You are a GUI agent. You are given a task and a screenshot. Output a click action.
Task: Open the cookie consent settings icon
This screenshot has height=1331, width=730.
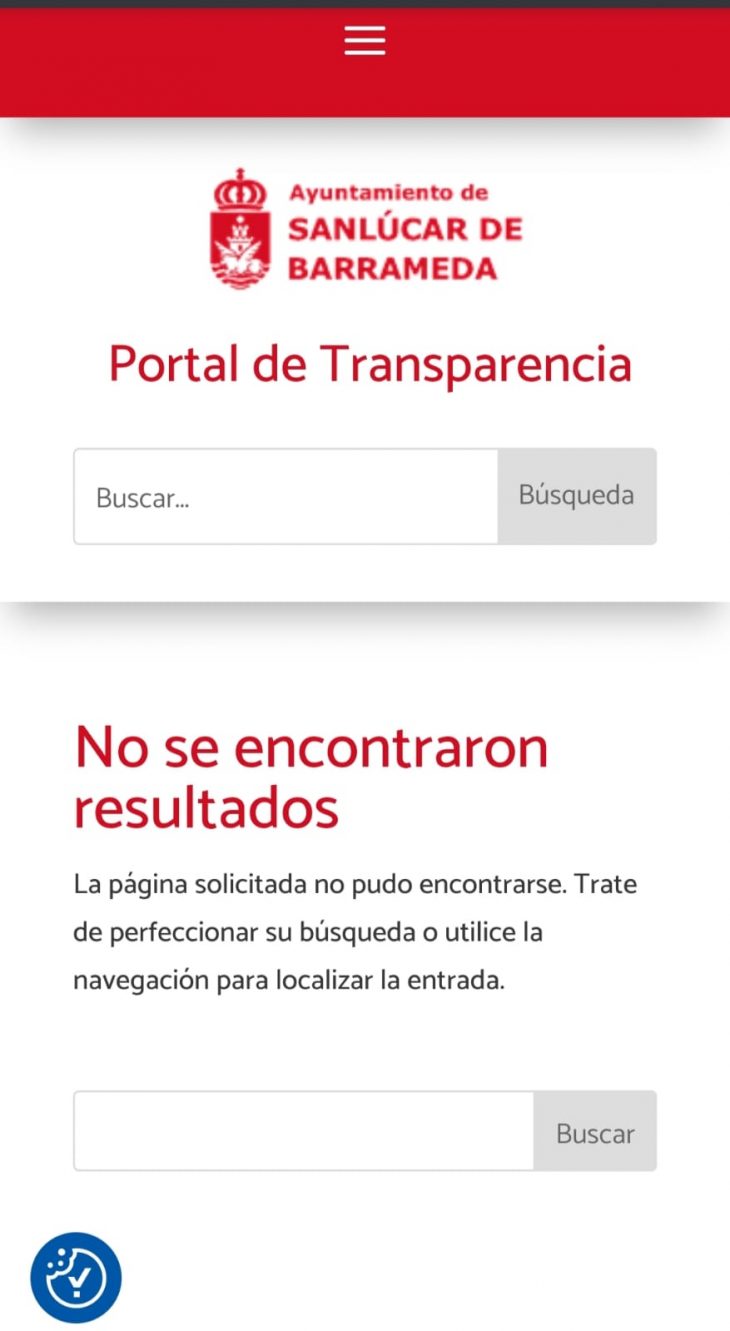tap(76, 1277)
